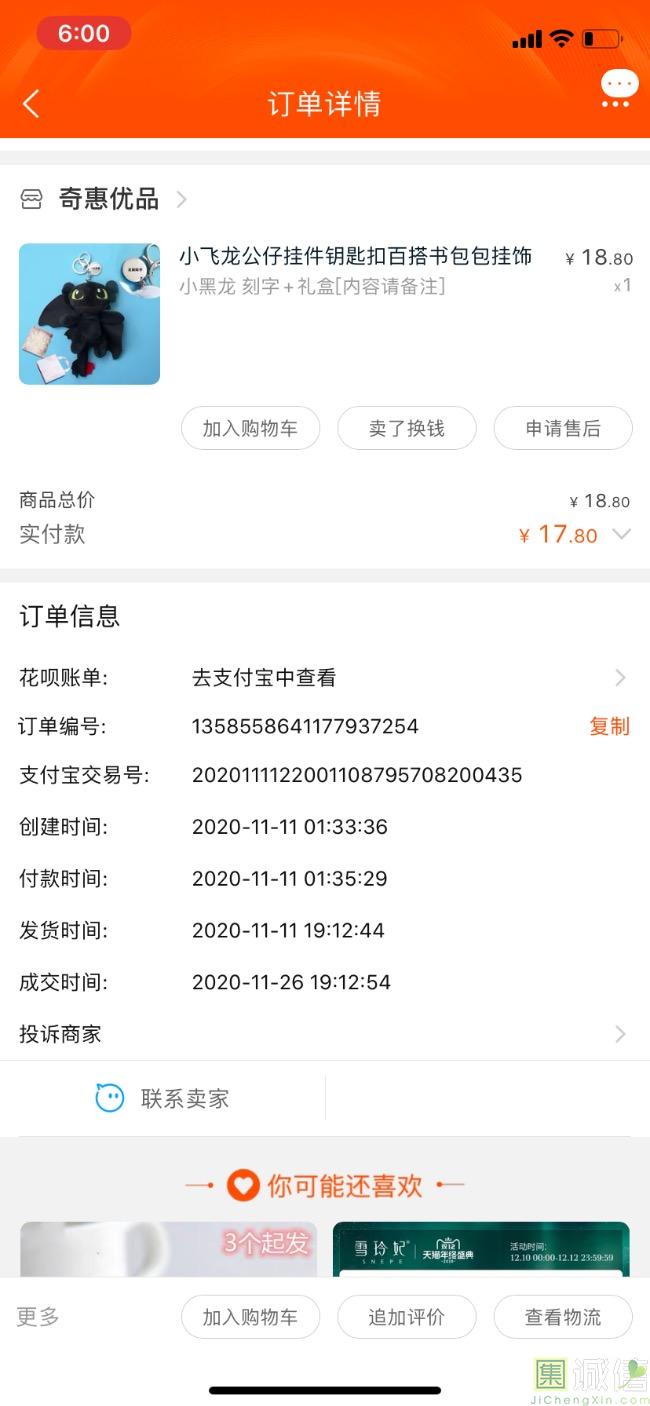The width and height of the screenshot is (650, 1406).
Task: Open the dragon keychain product thumbnail
Action: coord(89,314)
